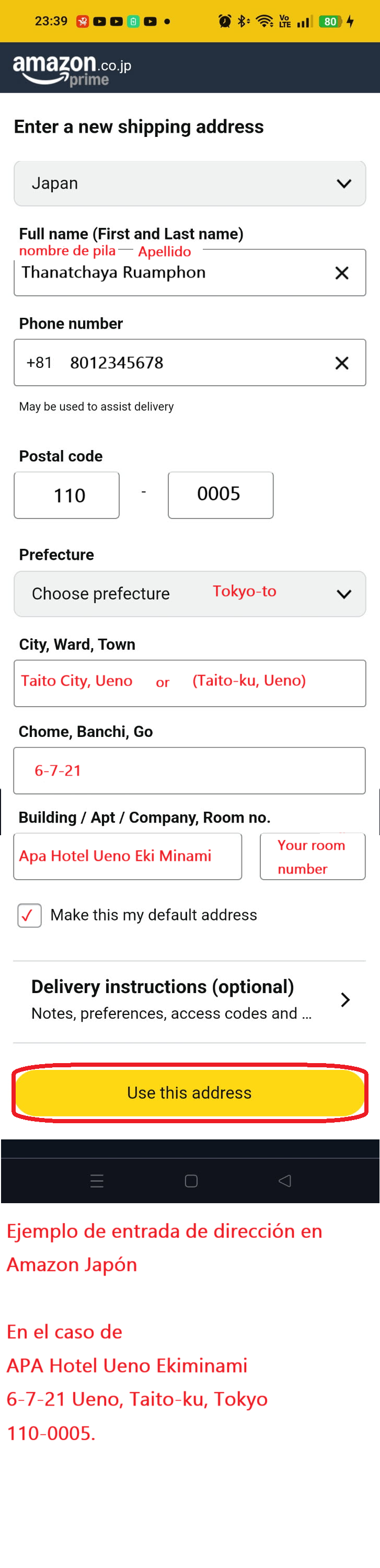
Task: Open the Japan country dropdown
Action: pos(189,183)
